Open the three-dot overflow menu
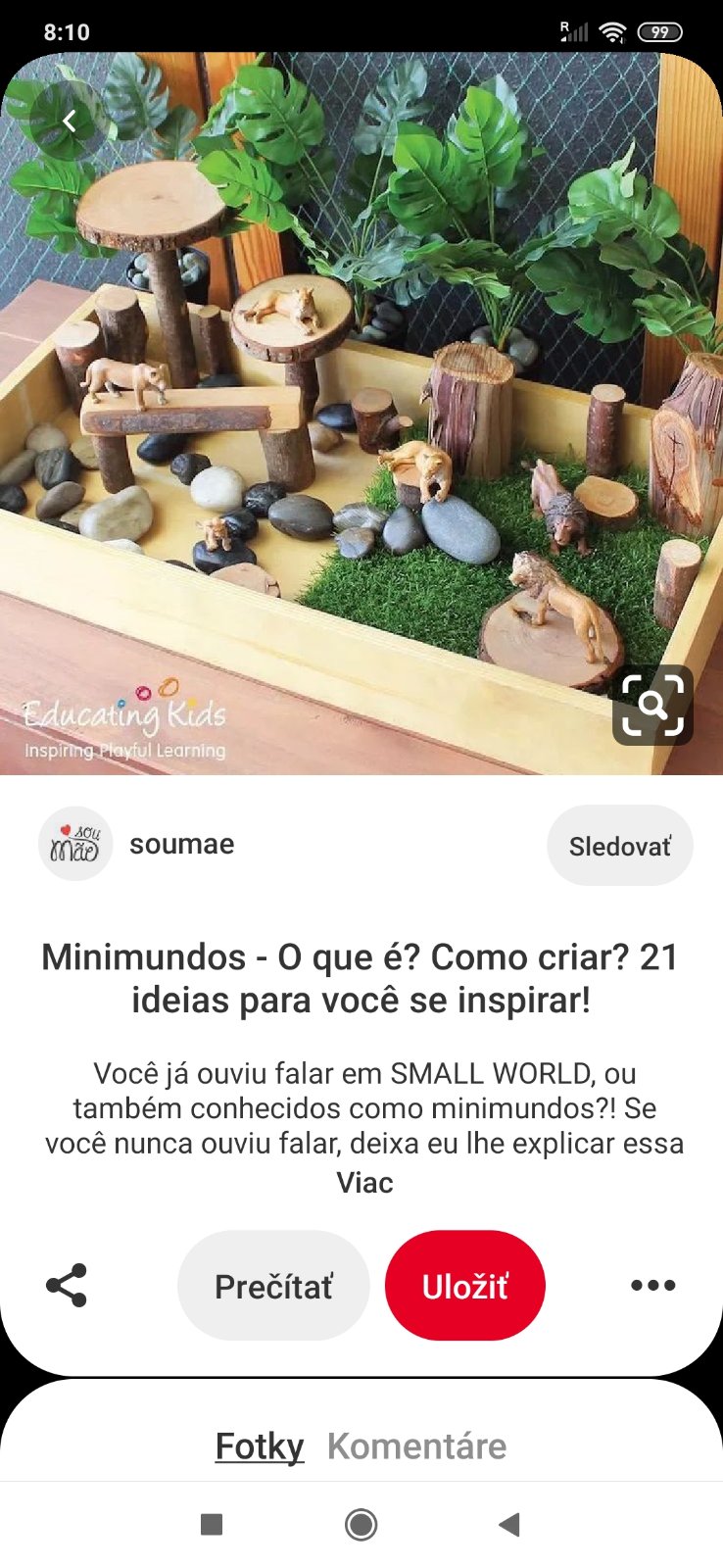 (652, 1285)
